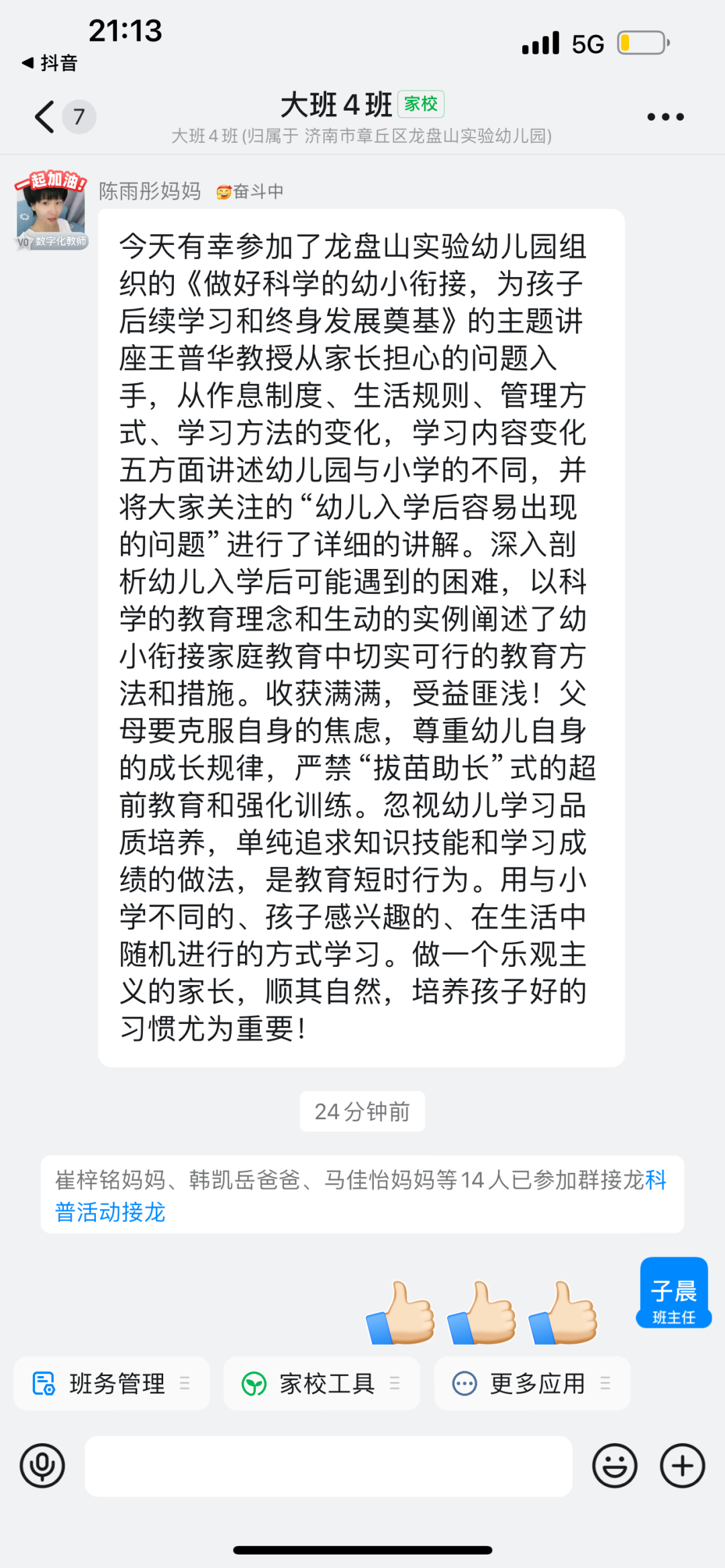
Task: Open the 家校工具 menu
Action: [x=322, y=1383]
